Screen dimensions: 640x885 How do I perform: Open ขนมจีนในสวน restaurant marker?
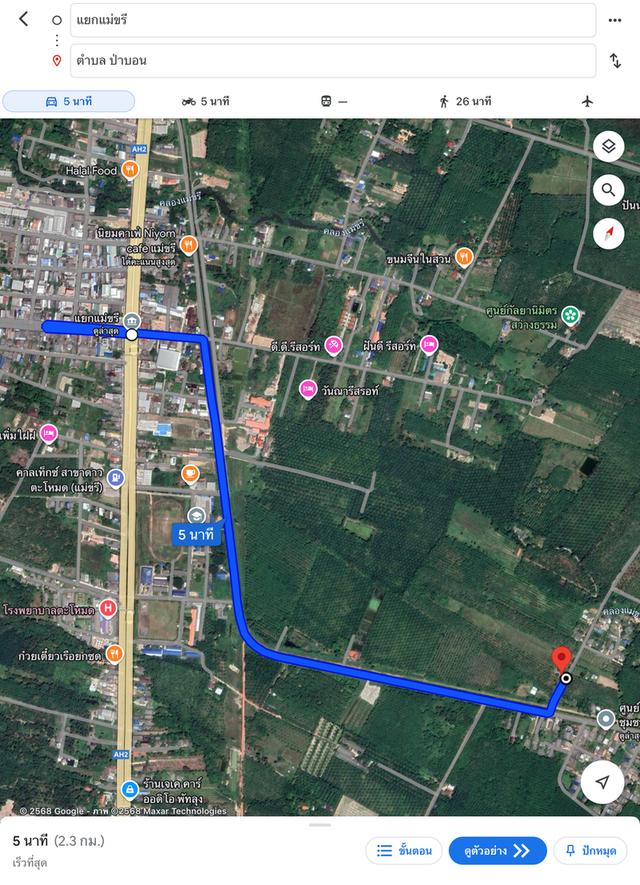pyautogui.click(x=463, y=259)
